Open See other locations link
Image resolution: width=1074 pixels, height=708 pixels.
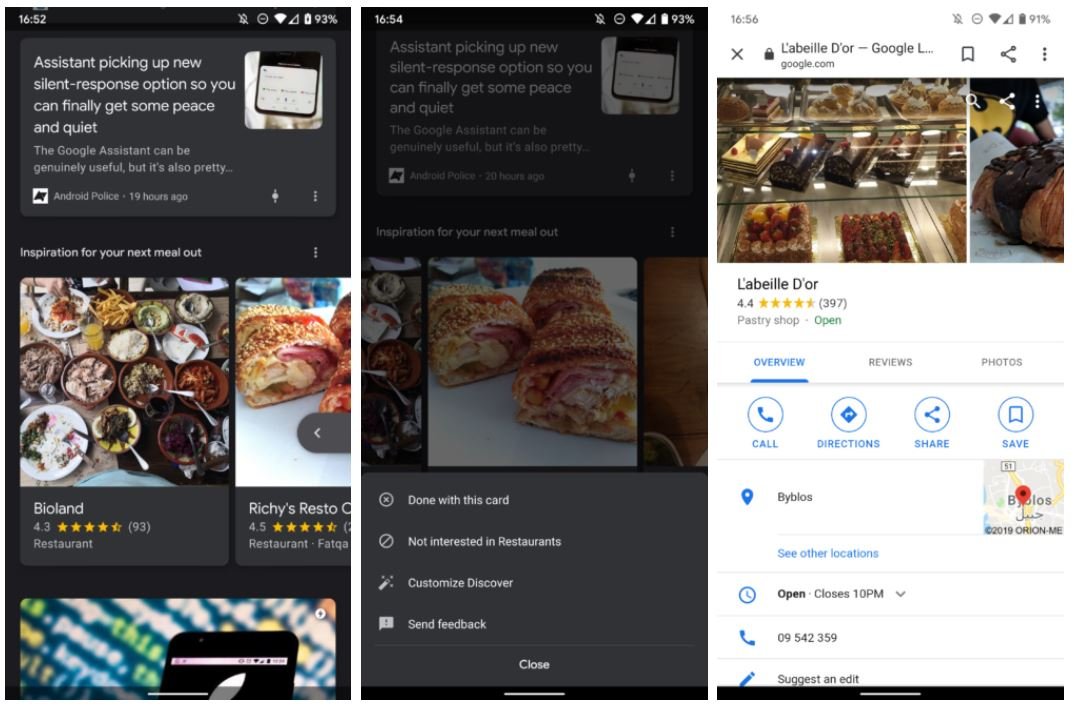click(x=827, y=553)
